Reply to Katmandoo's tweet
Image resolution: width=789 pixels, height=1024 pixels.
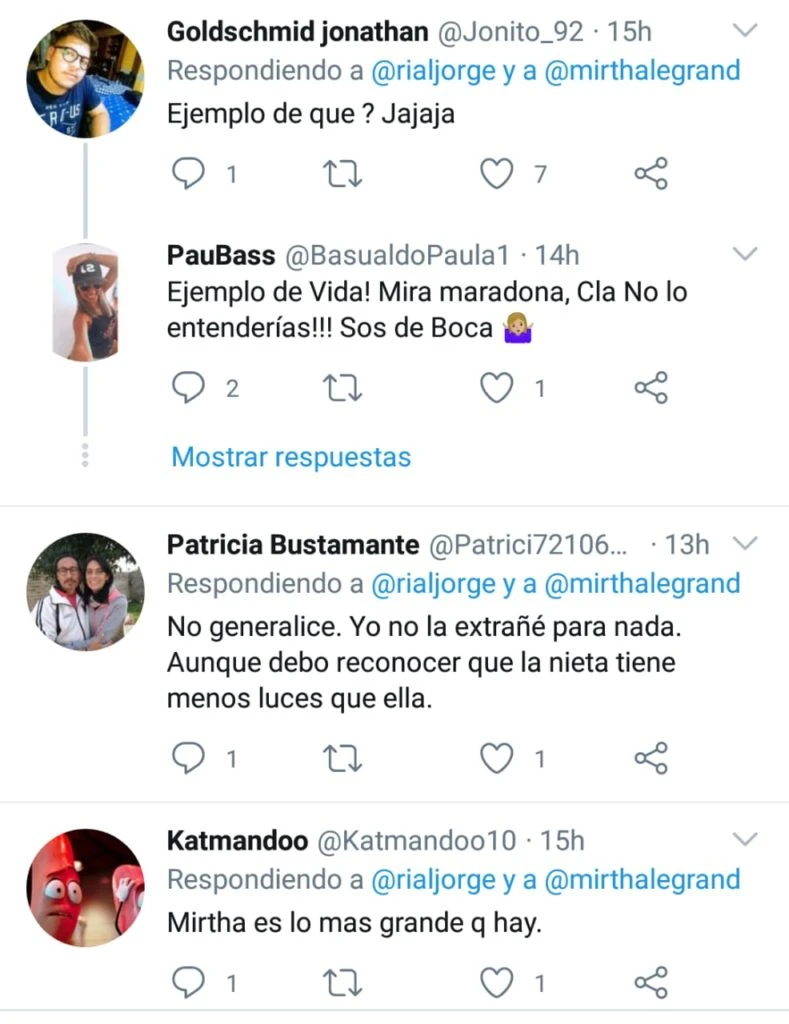coord(188,982)
